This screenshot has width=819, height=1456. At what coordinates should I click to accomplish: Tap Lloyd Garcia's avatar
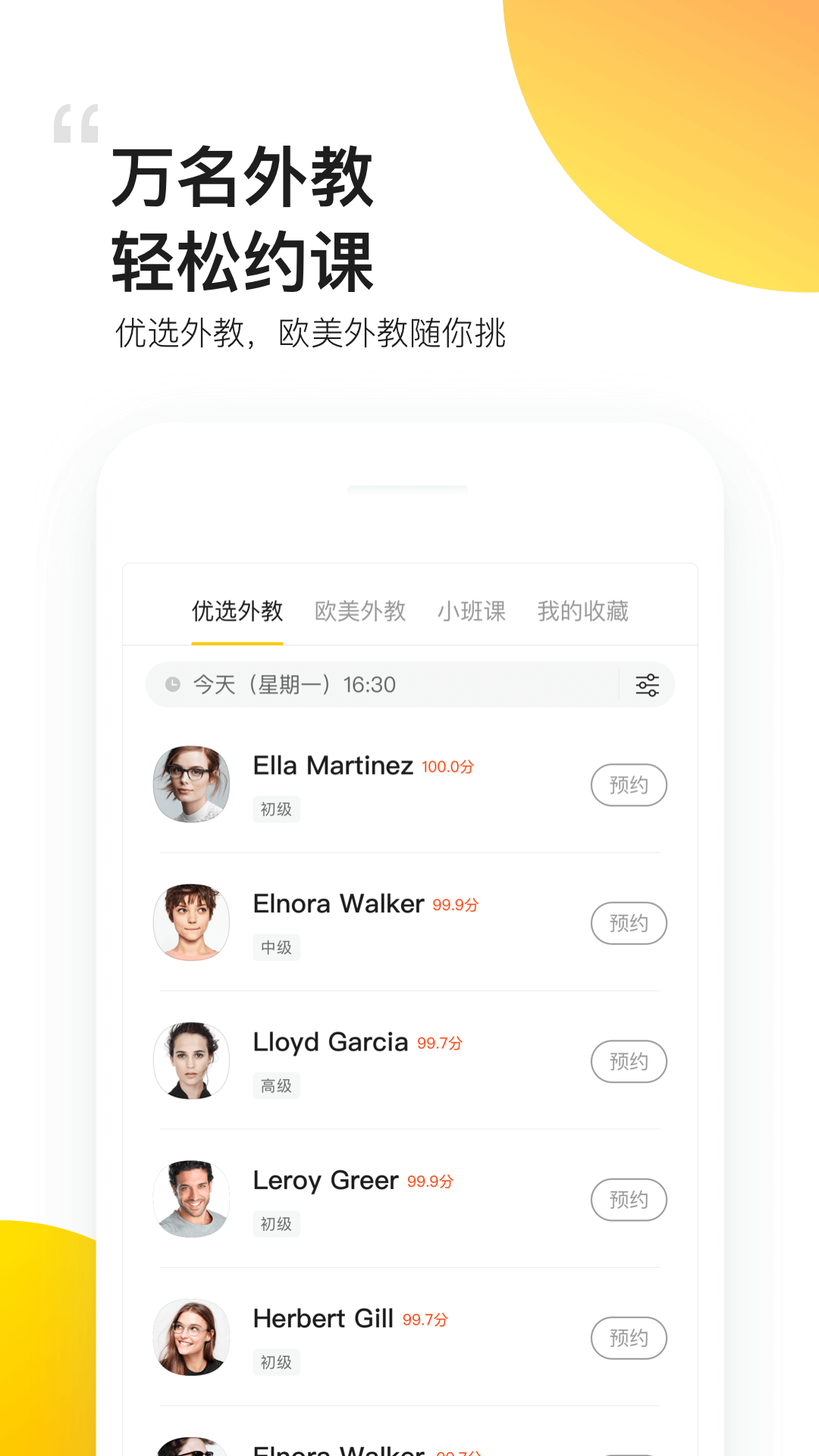192,1060
